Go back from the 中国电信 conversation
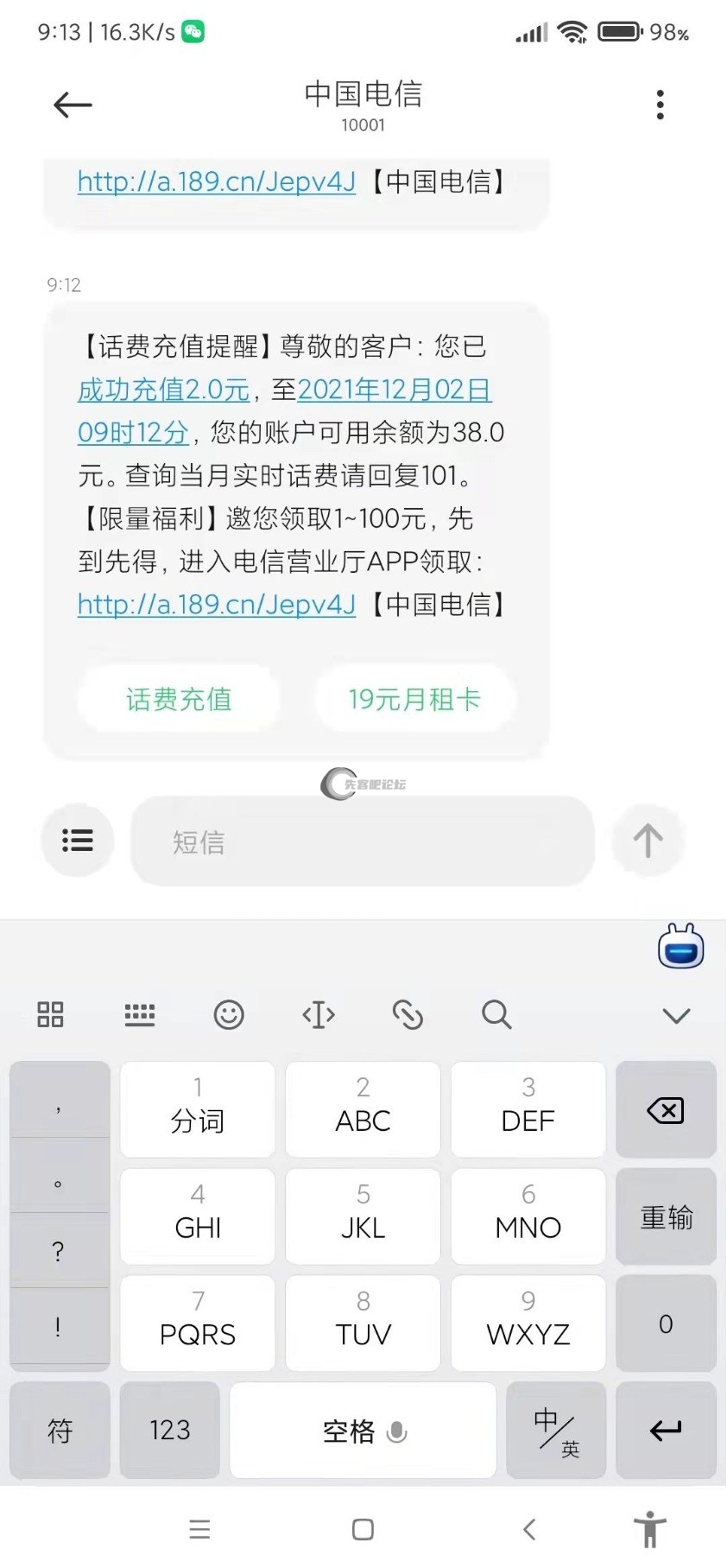 [73, 105]
